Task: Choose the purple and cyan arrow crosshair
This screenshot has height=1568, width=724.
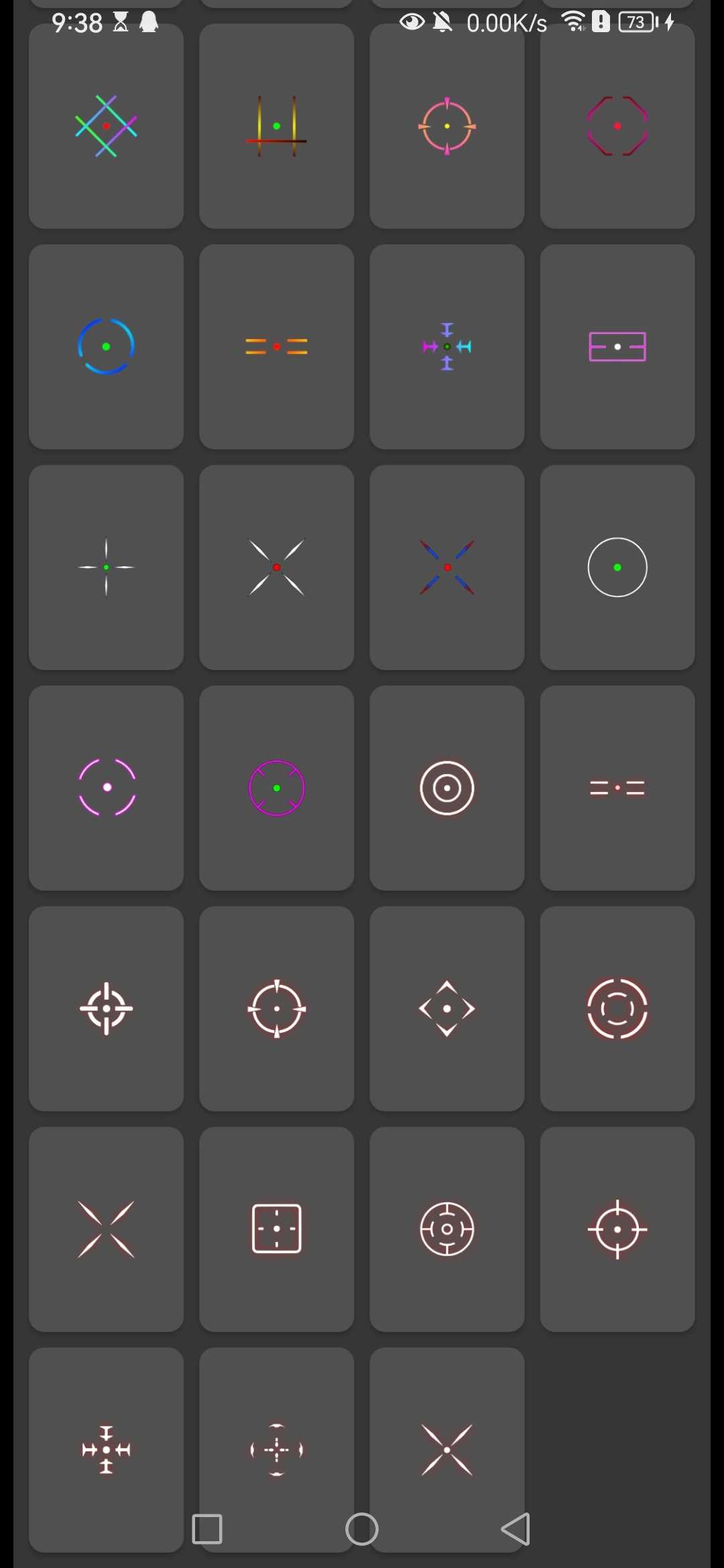Action: [446, 346]
